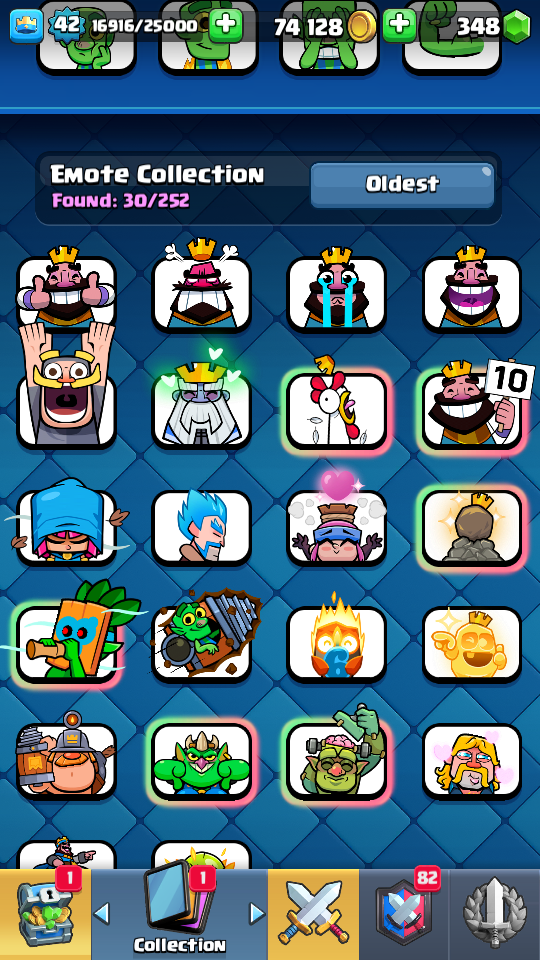Screen dimensions: 540x960
Task: Add gems with the plus button beside gold
Action: point(399,26)
